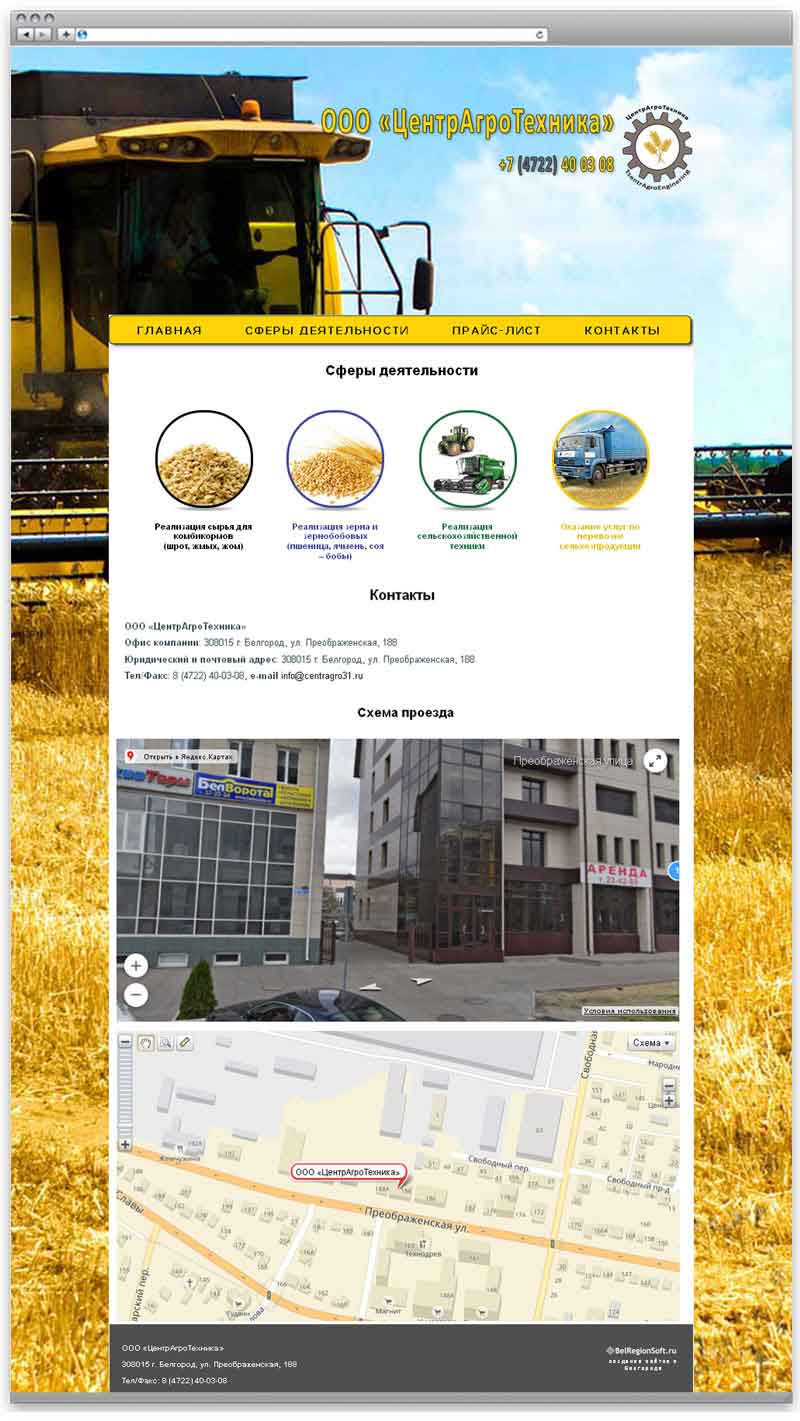Open the Схема map type dropdown
This screenshot has width=800, height=1421.
[x=652, y=1043]
